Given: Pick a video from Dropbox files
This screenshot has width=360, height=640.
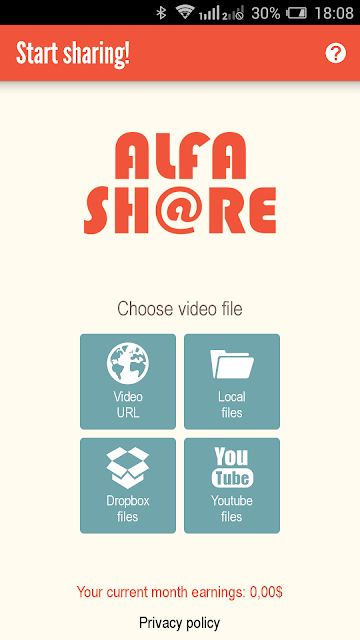Looking at the screenshot, I should [128, 486].
